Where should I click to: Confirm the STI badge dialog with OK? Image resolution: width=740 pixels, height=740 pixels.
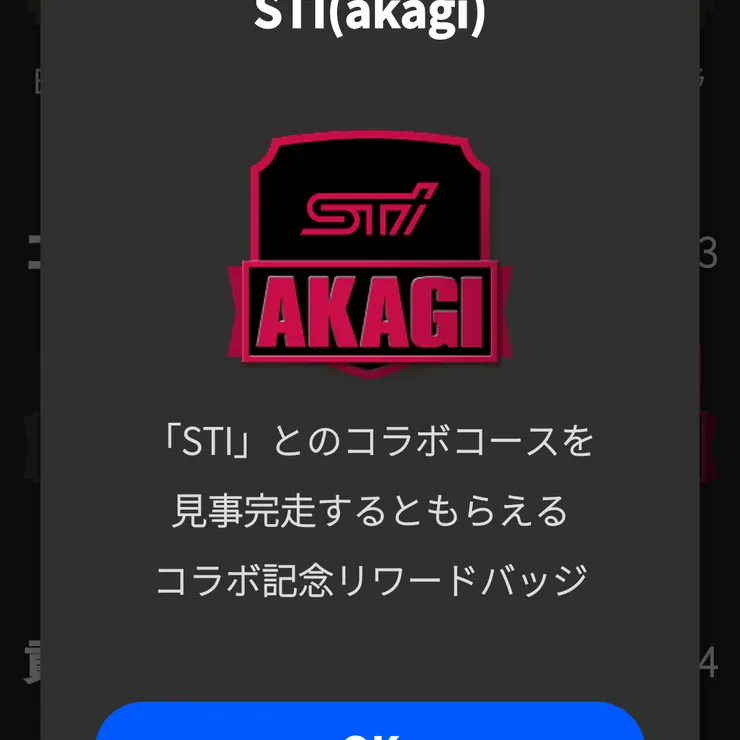pos(370,725)
